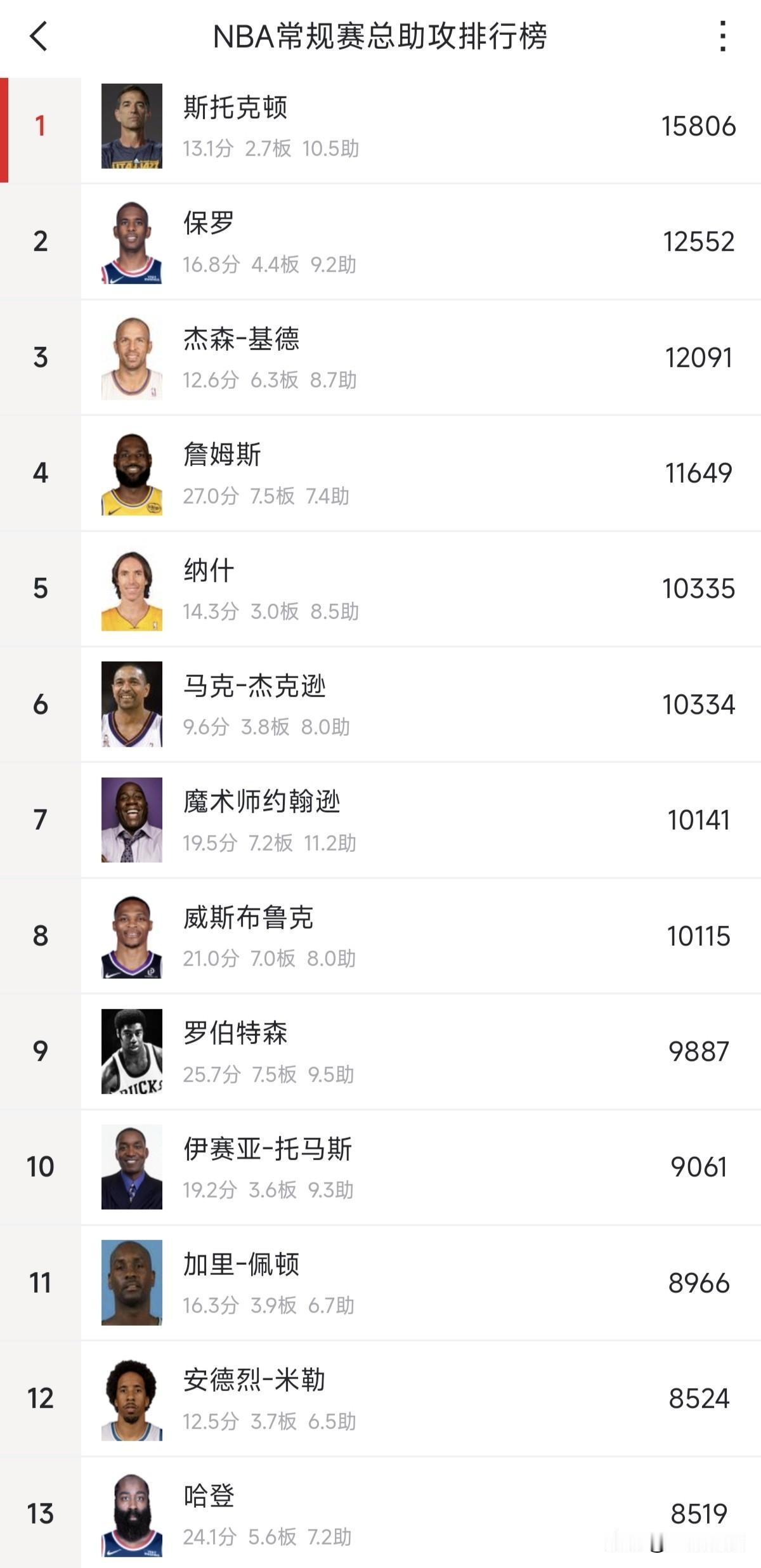Tap 罗伯特森's black-and-white portrait
761x1568 pixels.
131,1050
